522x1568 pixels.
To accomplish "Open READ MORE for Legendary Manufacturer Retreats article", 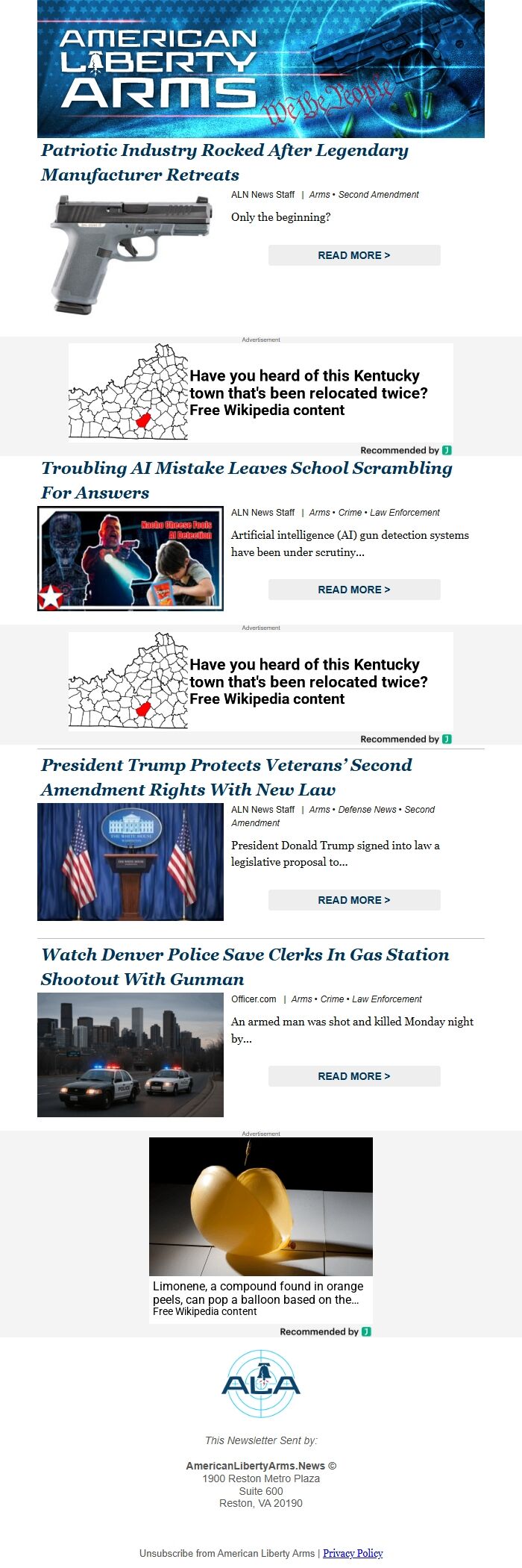I will pyautogui.click(x=353, y=255).
